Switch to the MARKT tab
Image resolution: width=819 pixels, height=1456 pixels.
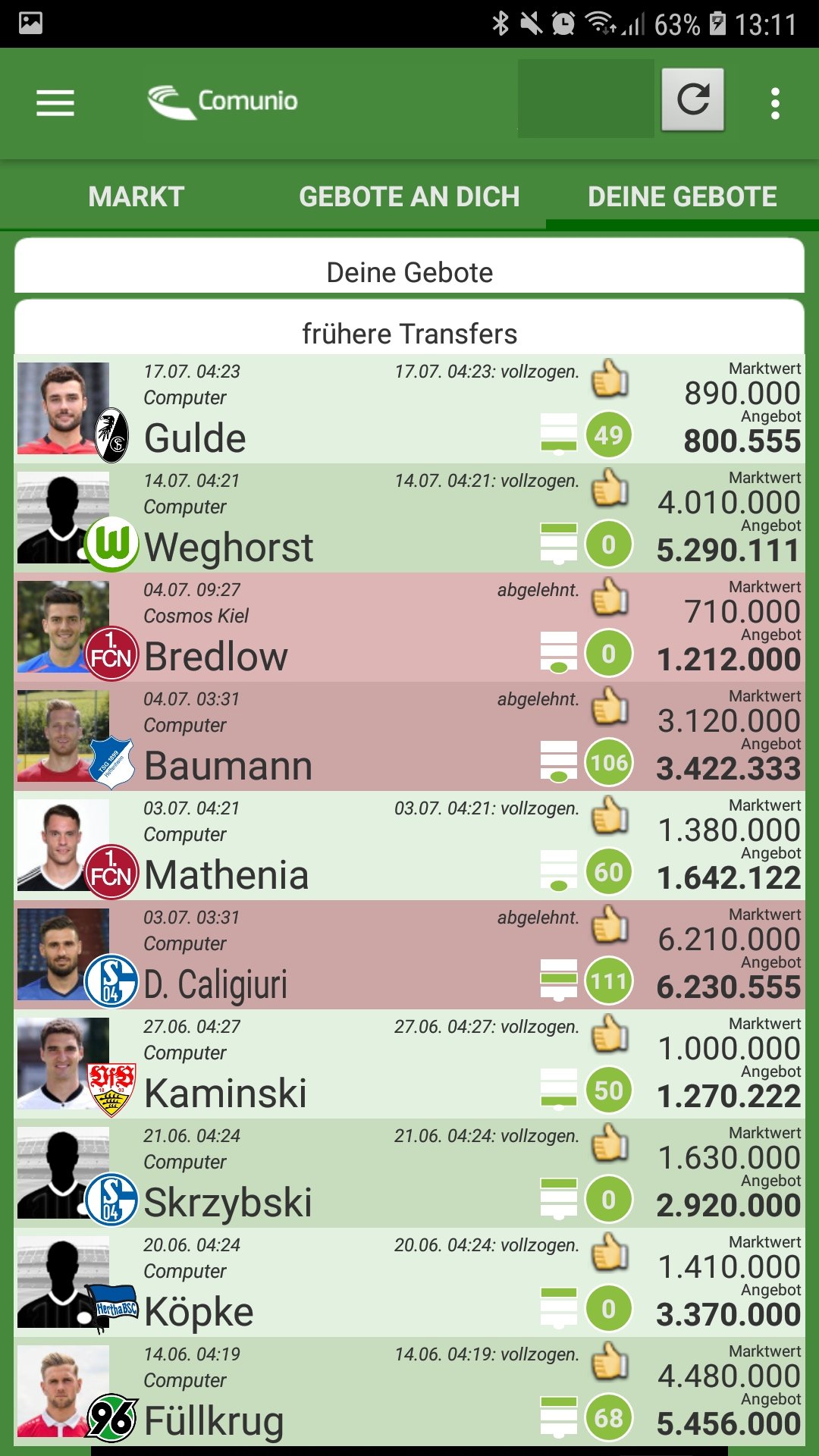click(x=135, y=196)
